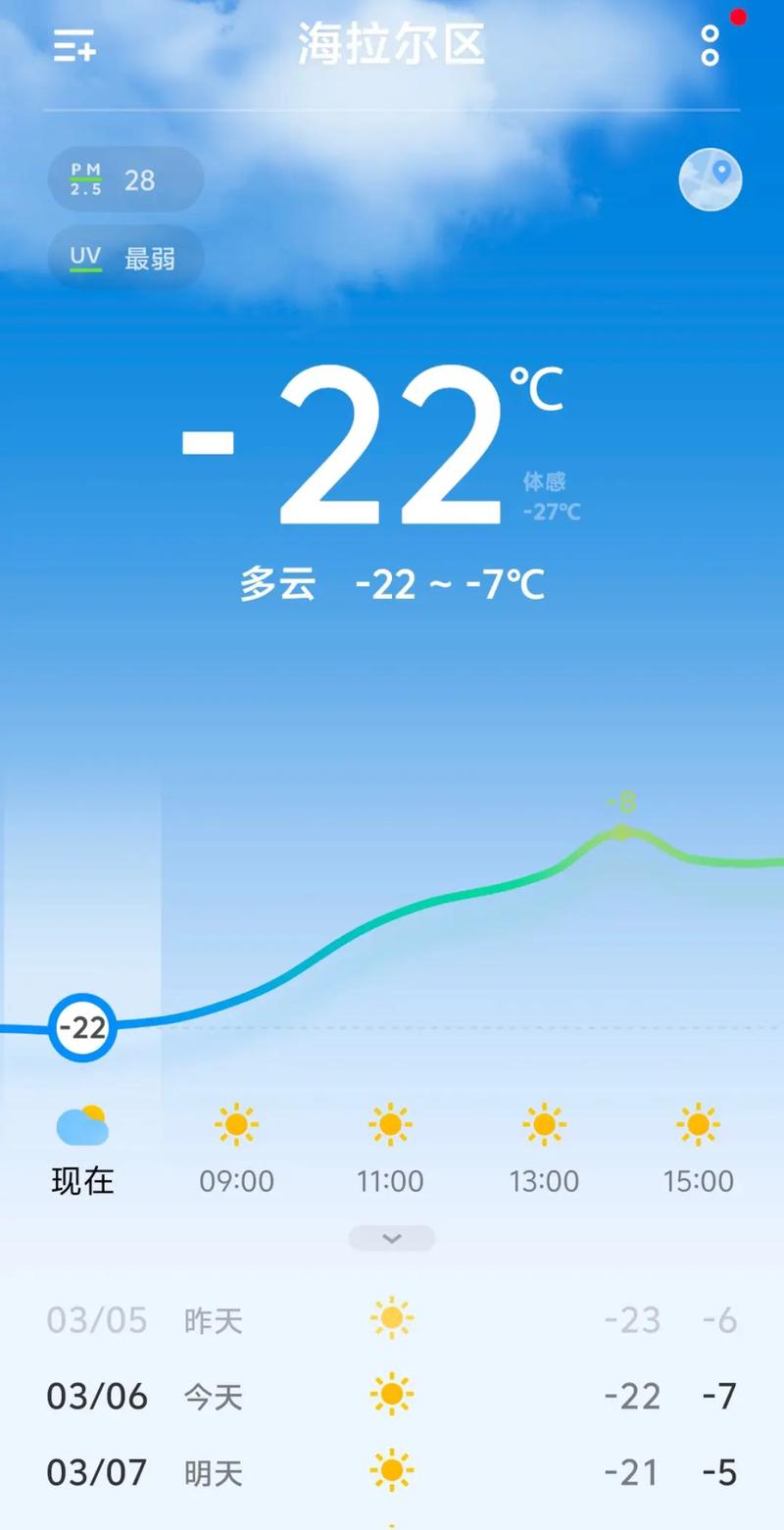Tap the circular map location icon
Screen dimensions: 784x1530
coord(710,179)
